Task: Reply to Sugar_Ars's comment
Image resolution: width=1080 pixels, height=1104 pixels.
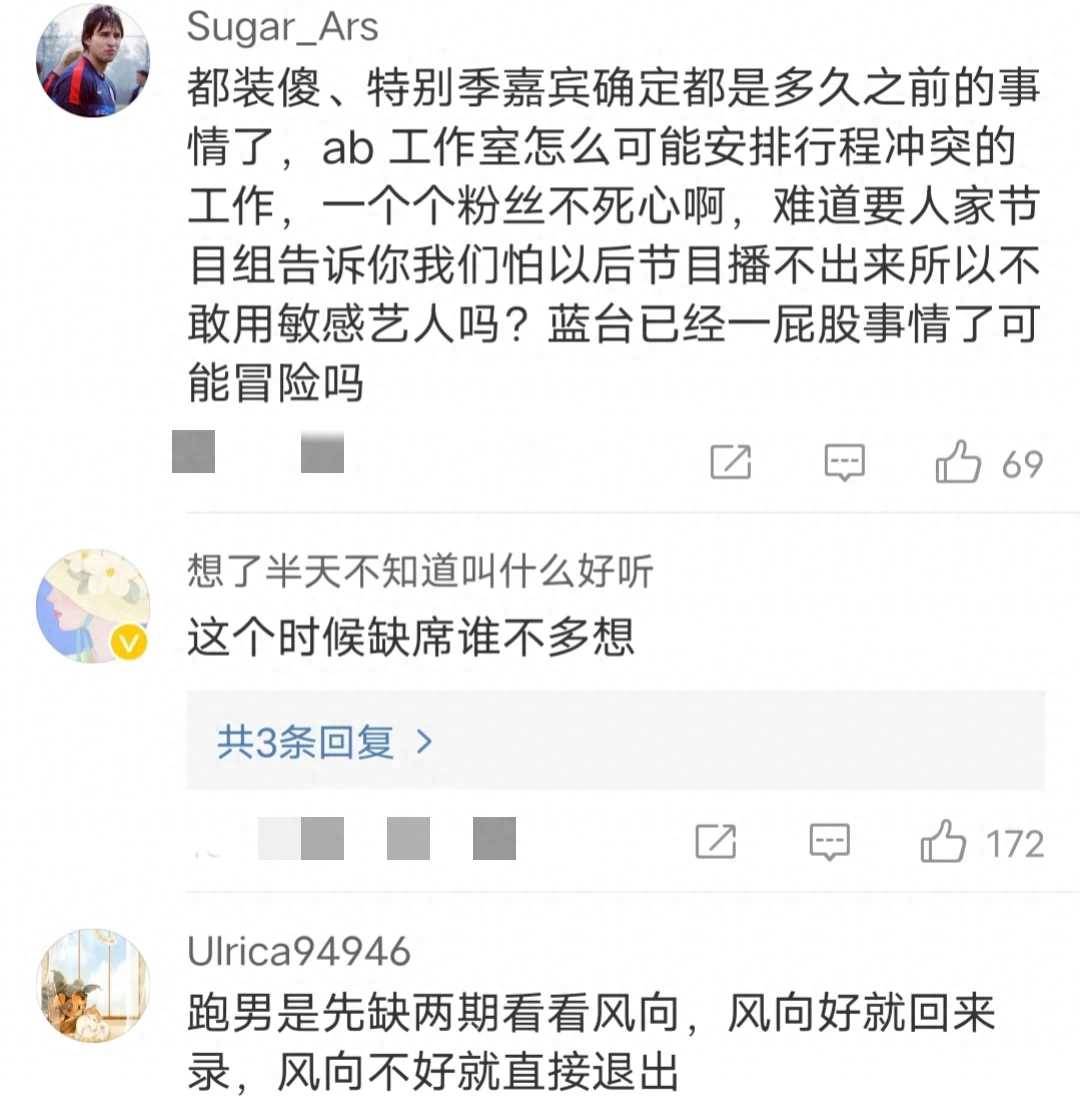Action: tap(845, 463)
